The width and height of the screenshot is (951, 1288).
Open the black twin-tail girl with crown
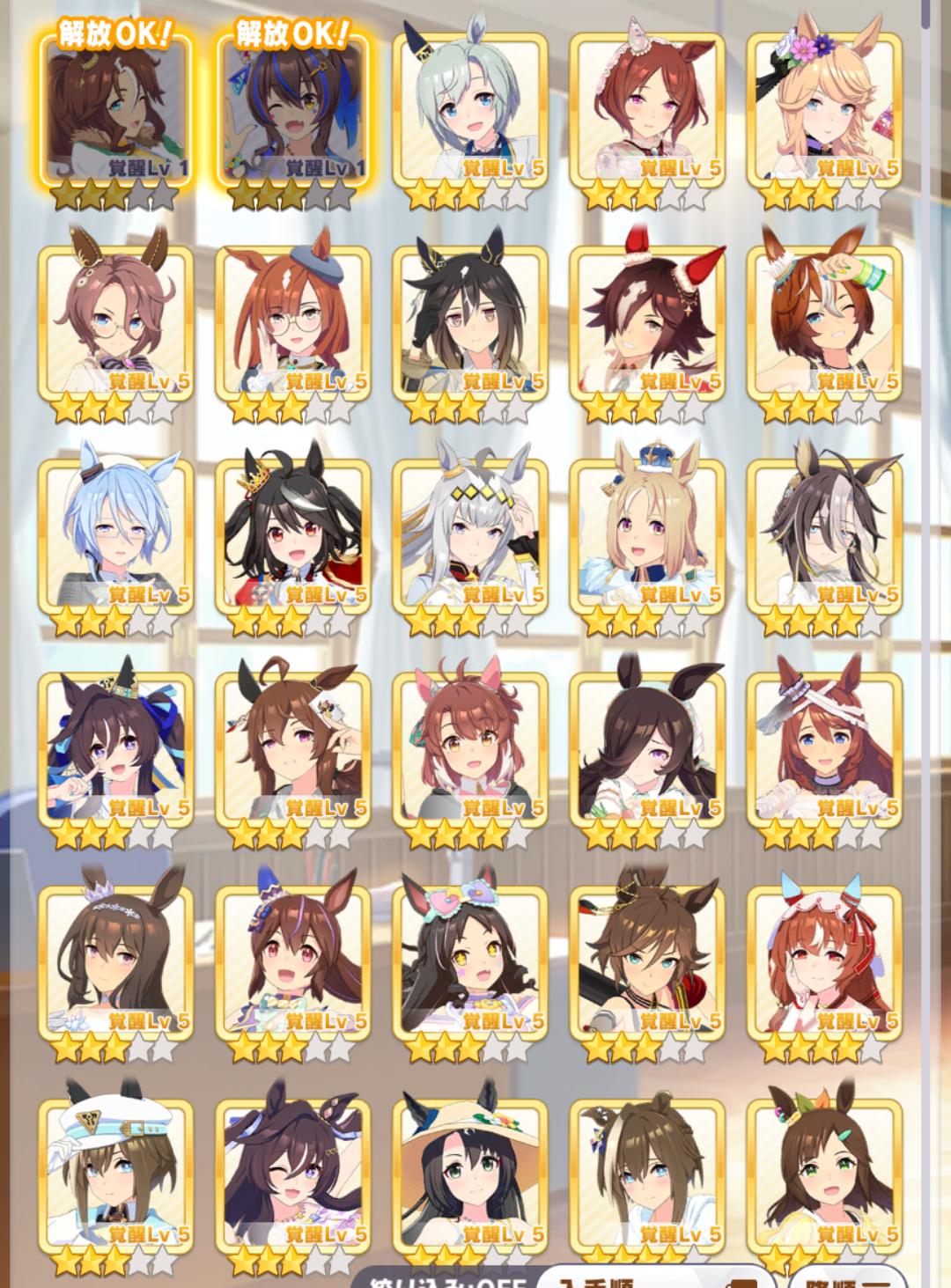(292, 536)
